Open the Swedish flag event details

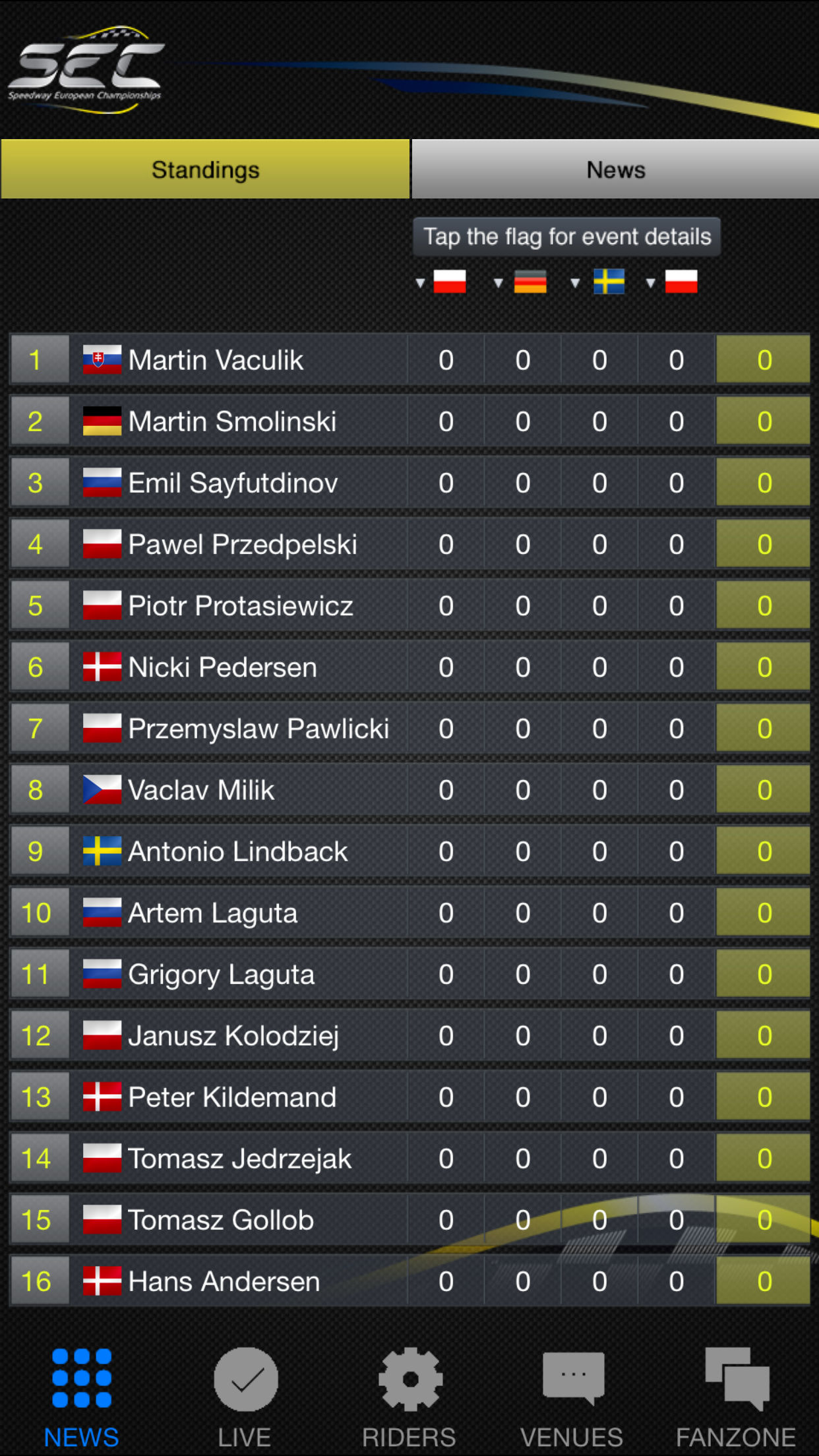coord(609,282)
